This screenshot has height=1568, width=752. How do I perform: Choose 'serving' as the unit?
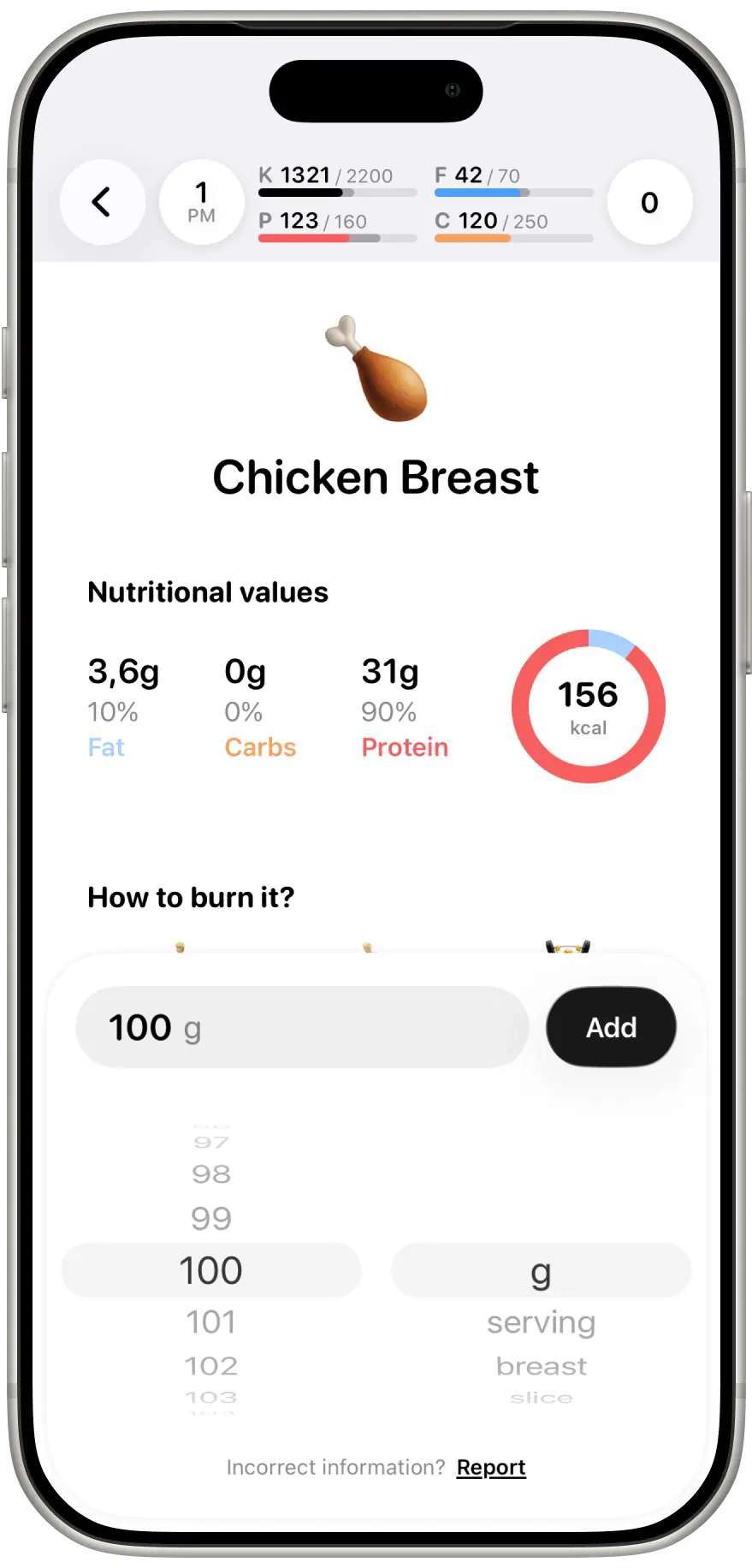click(542, 1322)
